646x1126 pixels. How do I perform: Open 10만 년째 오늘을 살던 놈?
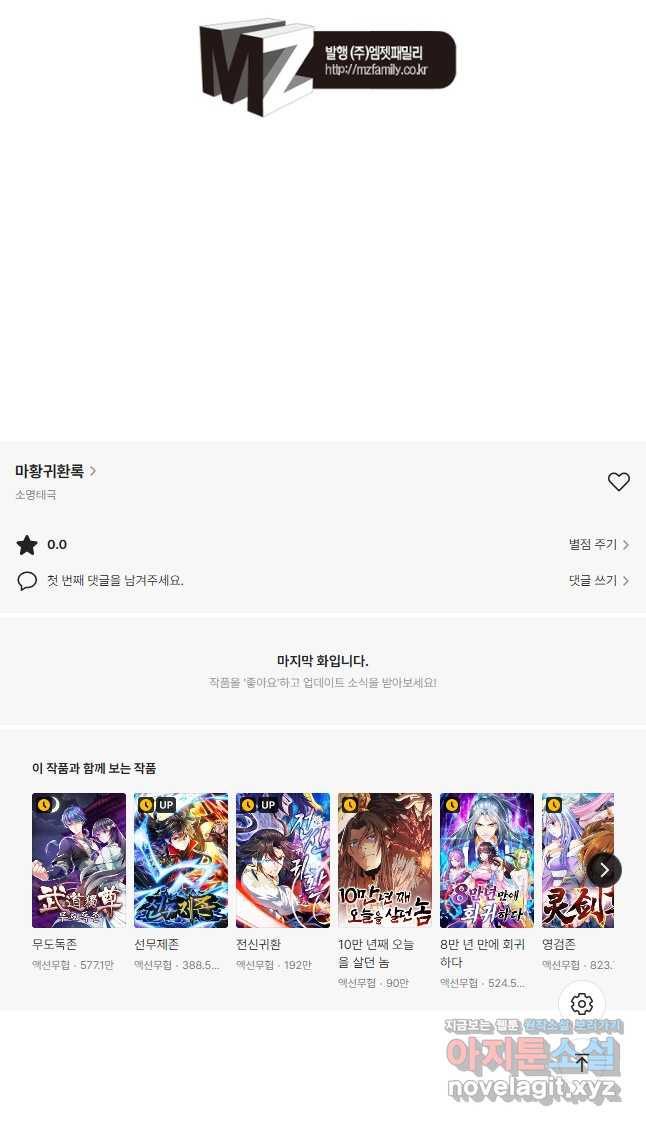coord(385,861)
